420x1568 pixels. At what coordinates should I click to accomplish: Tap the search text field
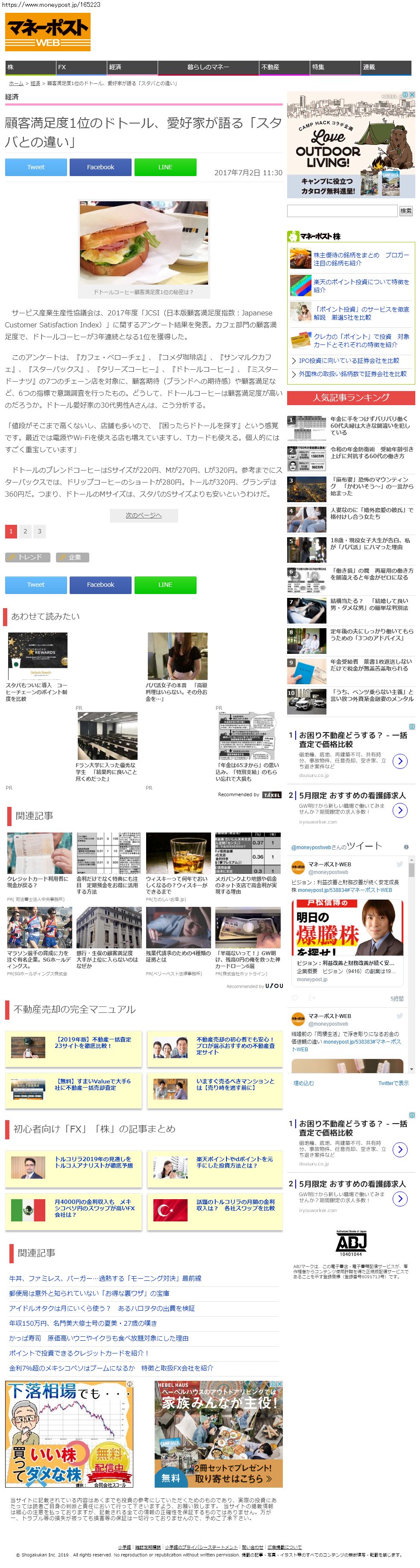click(342, 211)
